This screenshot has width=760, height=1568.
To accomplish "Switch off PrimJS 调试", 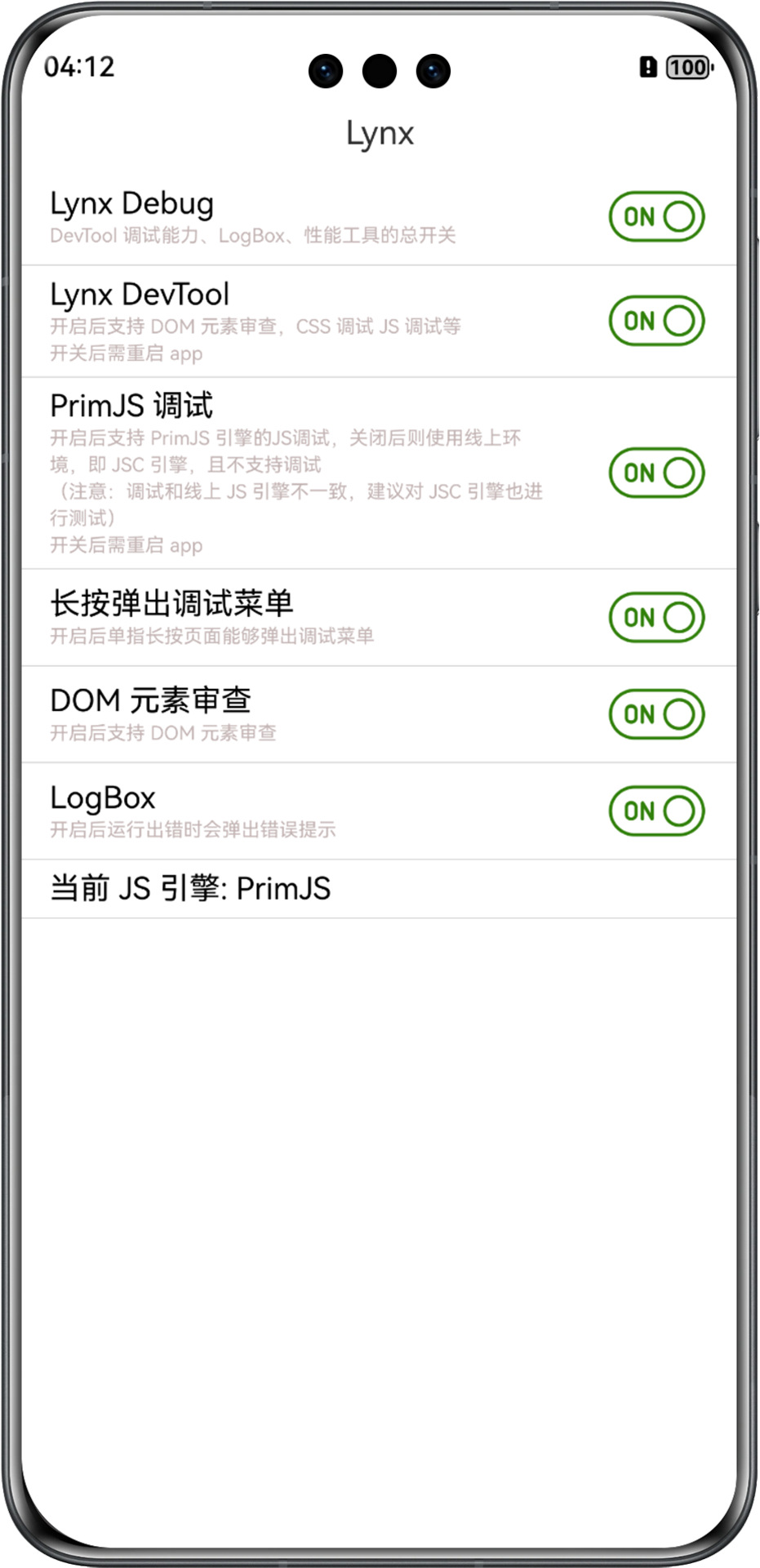I will tap(656, 473).
